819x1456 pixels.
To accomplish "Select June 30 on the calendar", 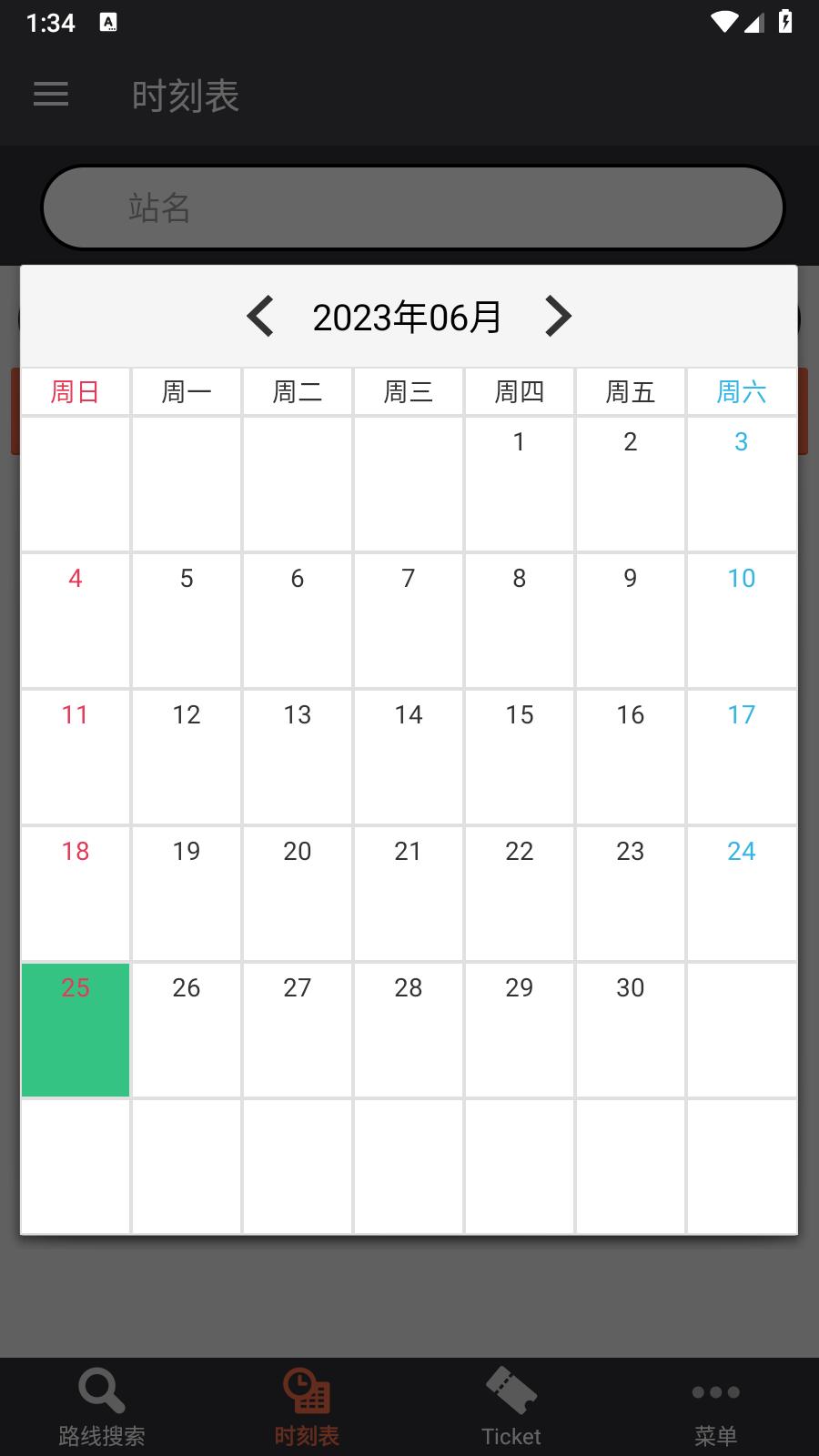I will point(631,1030).
